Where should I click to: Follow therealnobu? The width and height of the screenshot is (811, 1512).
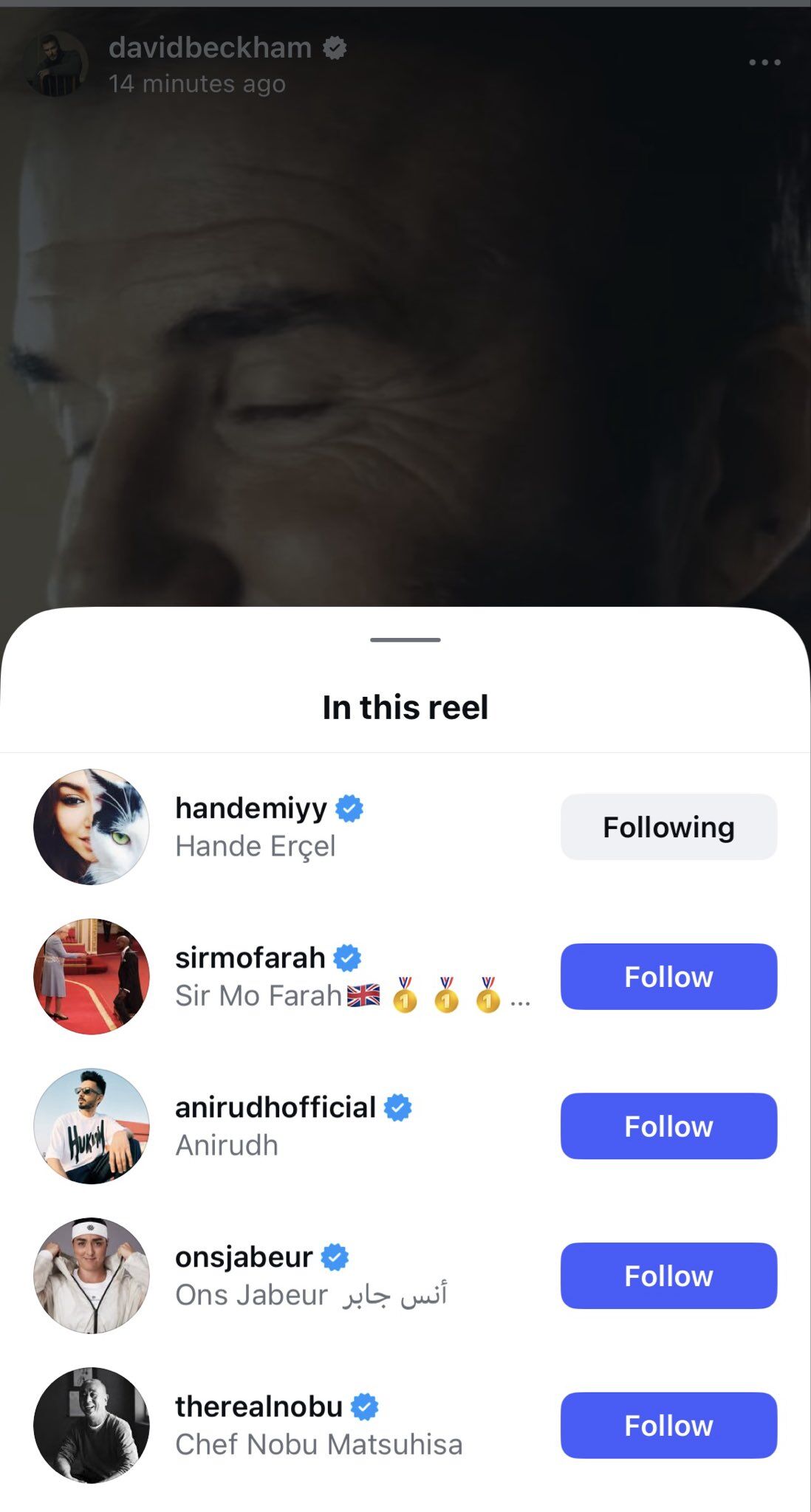(667, 1425)
